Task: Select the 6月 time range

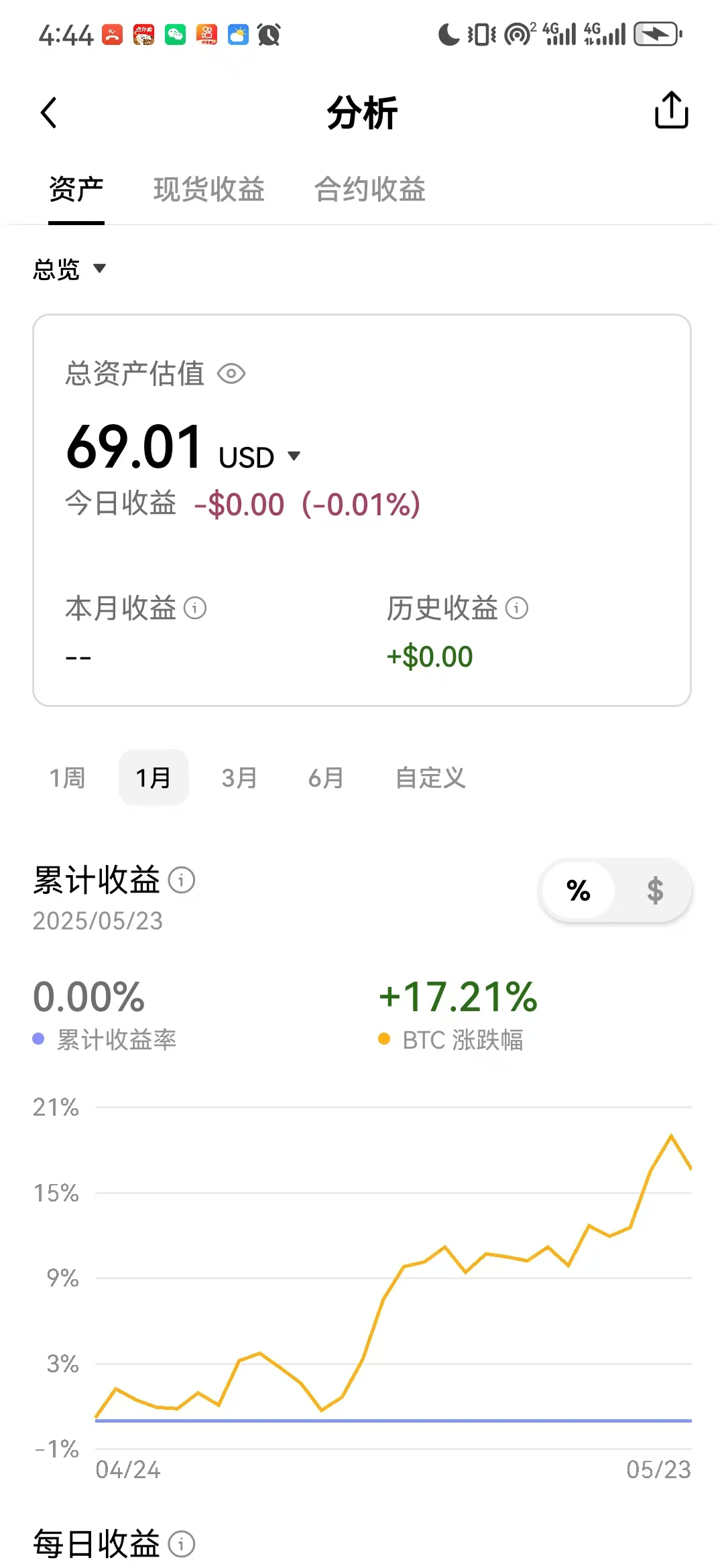Action: coord(326,778)
